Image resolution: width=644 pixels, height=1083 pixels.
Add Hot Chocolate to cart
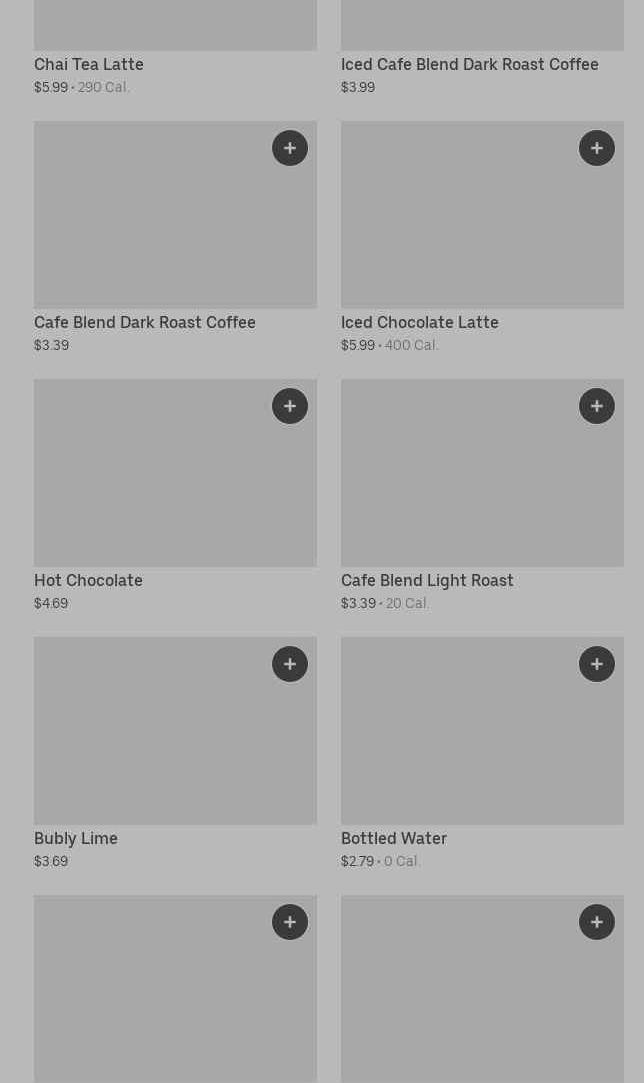pos(290,406)
